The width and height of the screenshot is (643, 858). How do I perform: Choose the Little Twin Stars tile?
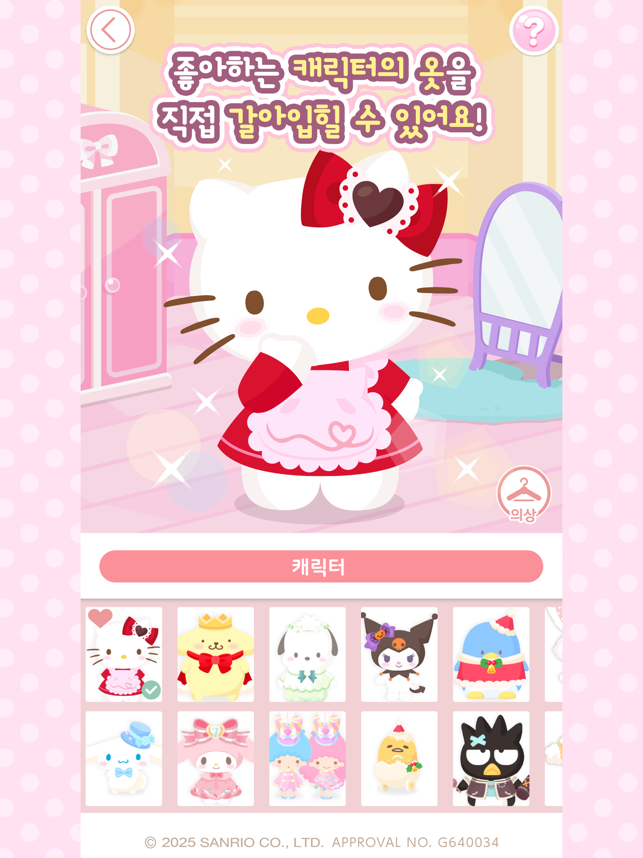(x=307, y=759)
